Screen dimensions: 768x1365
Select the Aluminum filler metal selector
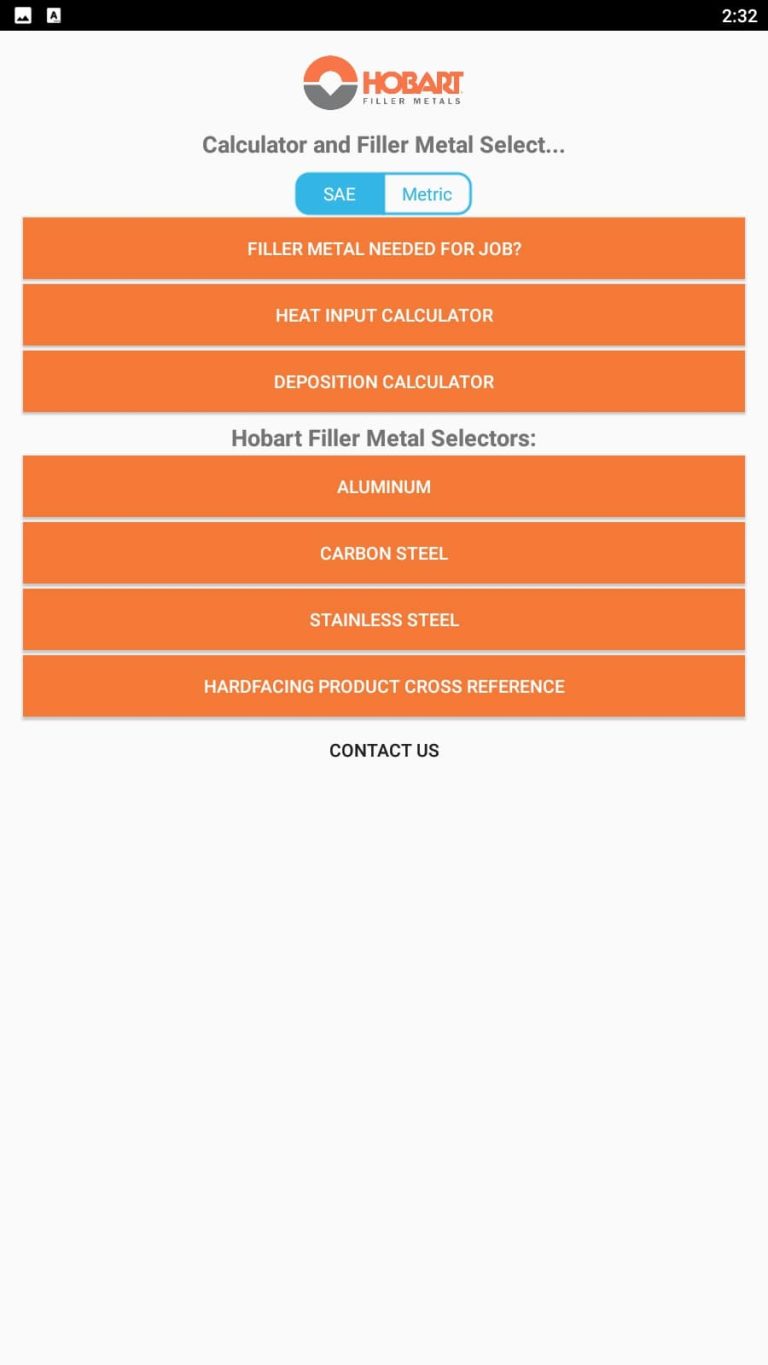(x=383, y=486)
